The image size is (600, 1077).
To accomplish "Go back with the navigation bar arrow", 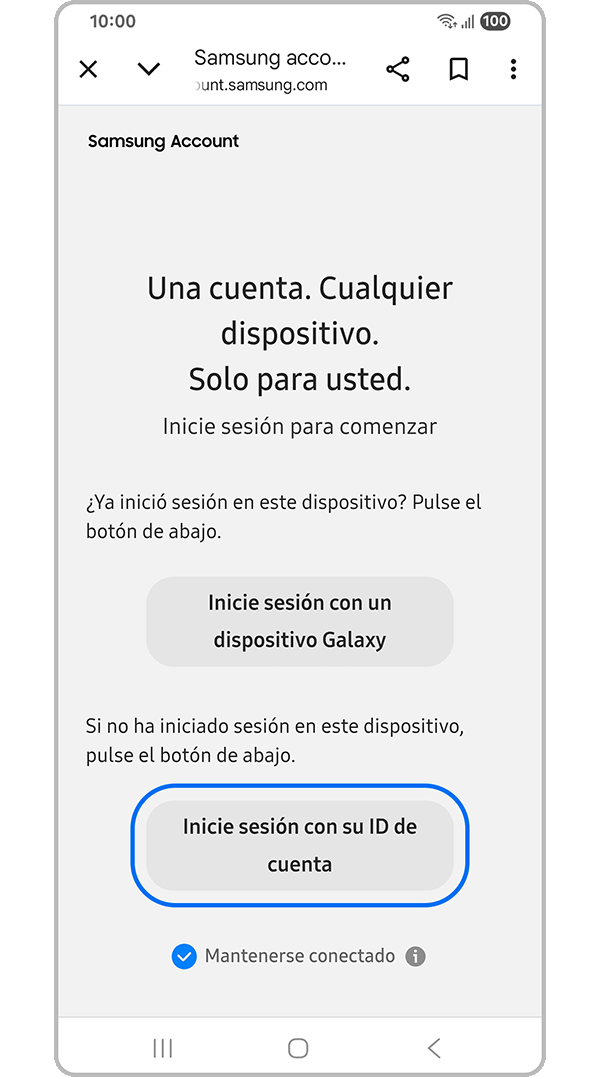I will (434, 1047).
